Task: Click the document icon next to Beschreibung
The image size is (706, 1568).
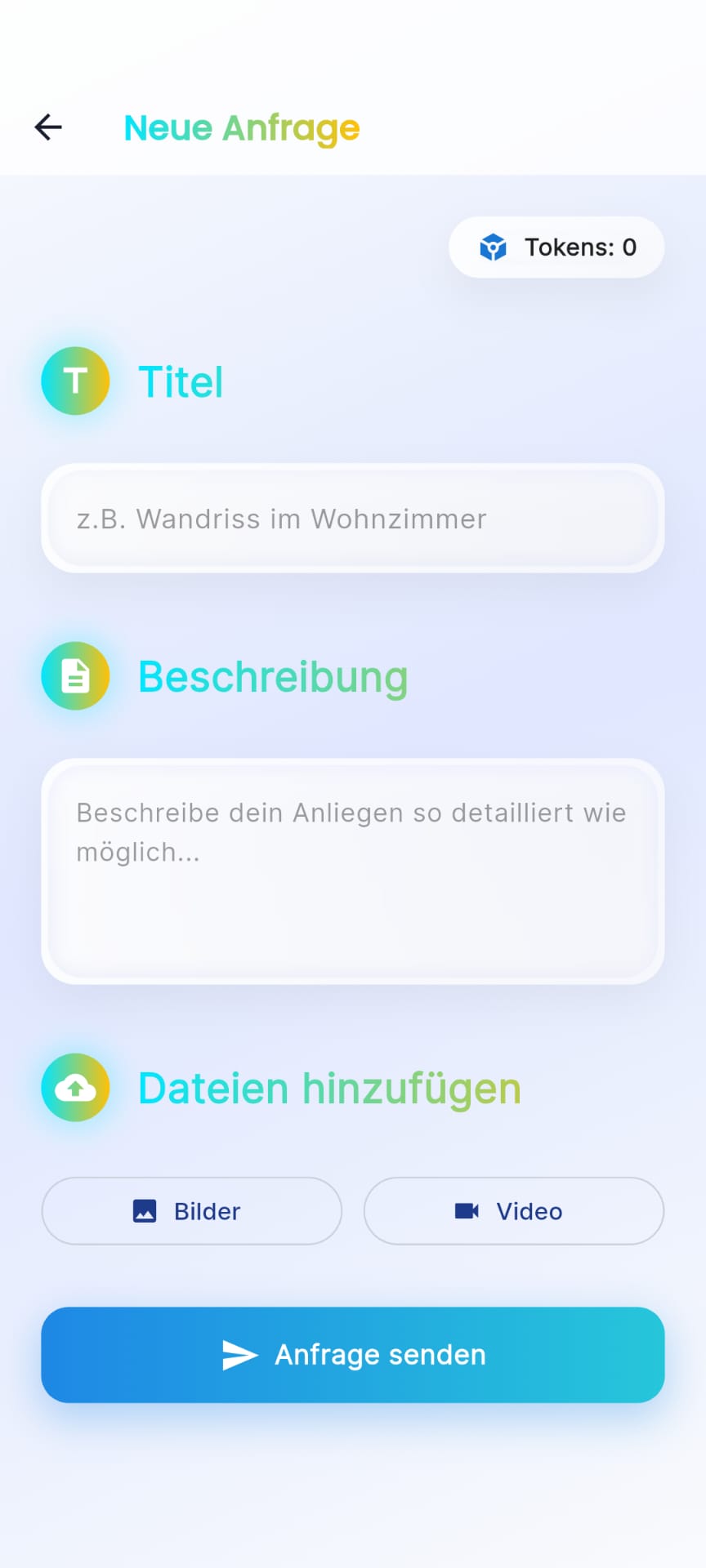Action: click(x=75, y=676)
